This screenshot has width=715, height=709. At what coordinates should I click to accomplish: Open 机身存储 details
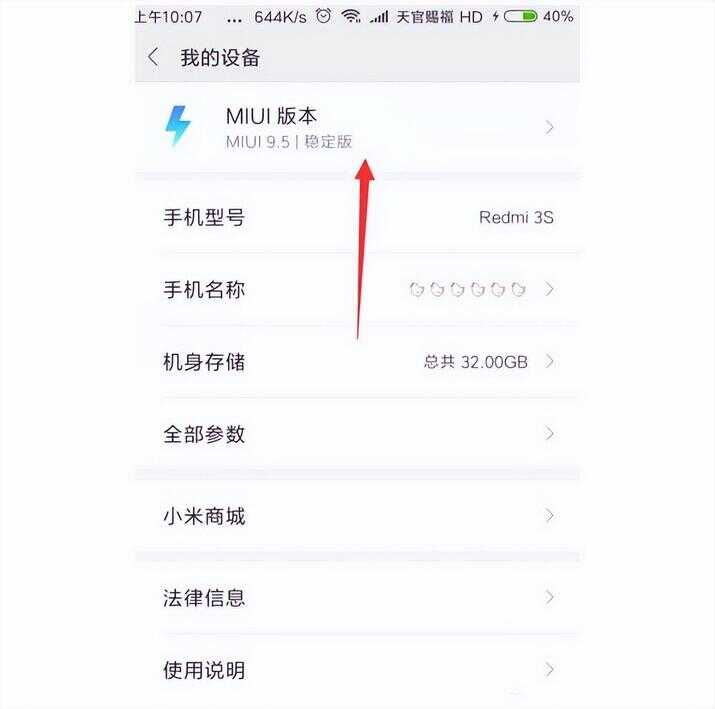coord(357,362)
